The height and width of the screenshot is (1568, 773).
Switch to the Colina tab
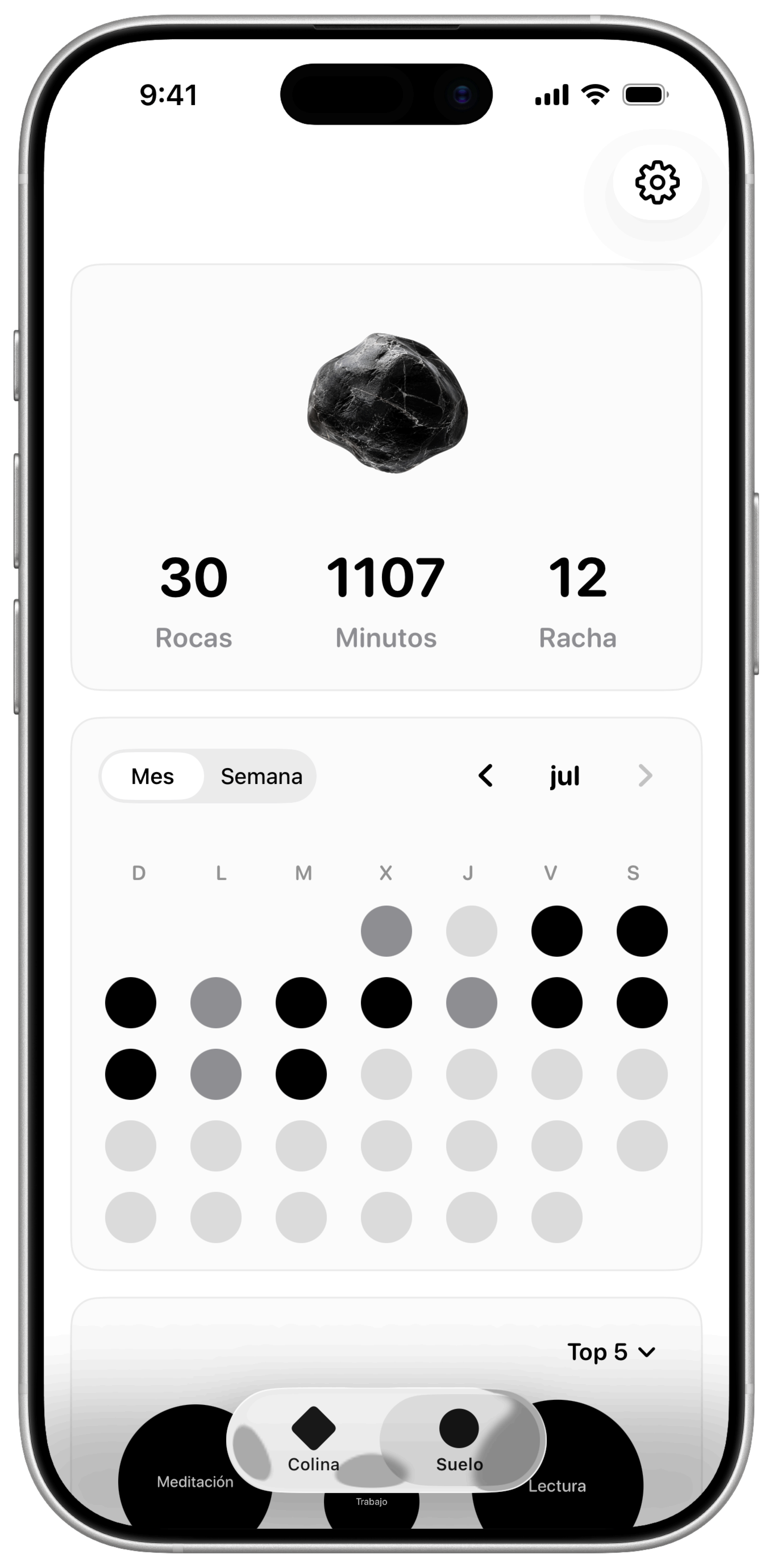tap(313, 1440)
